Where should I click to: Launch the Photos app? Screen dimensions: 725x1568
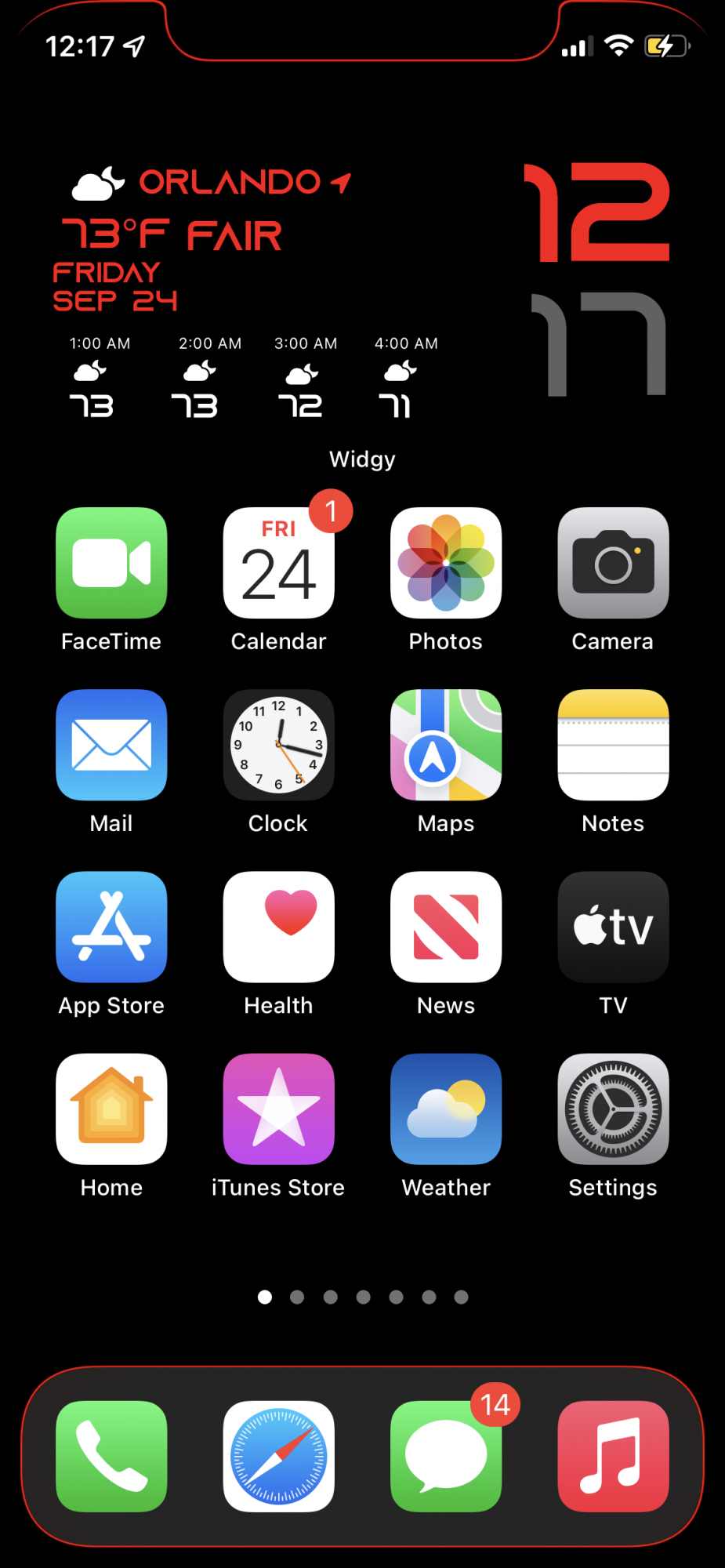click(x=446, y=563)
